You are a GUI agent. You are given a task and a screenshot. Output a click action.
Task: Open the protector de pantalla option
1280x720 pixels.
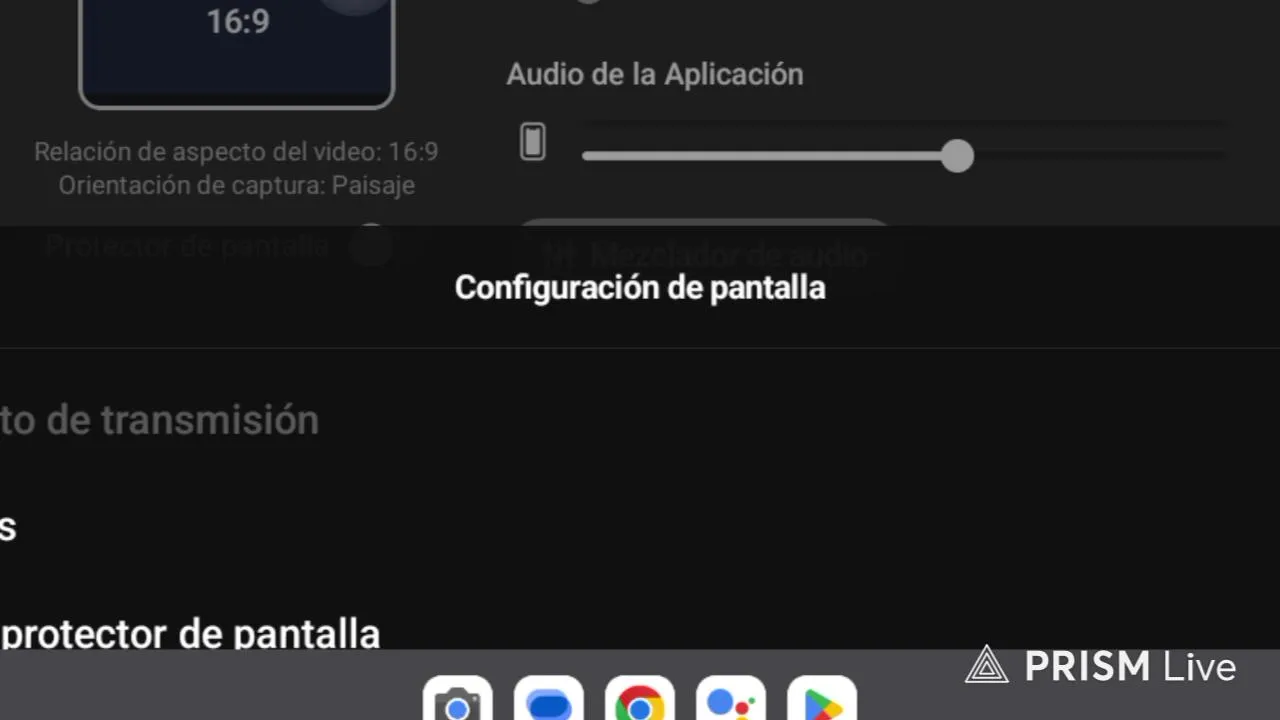click(190, 633)
